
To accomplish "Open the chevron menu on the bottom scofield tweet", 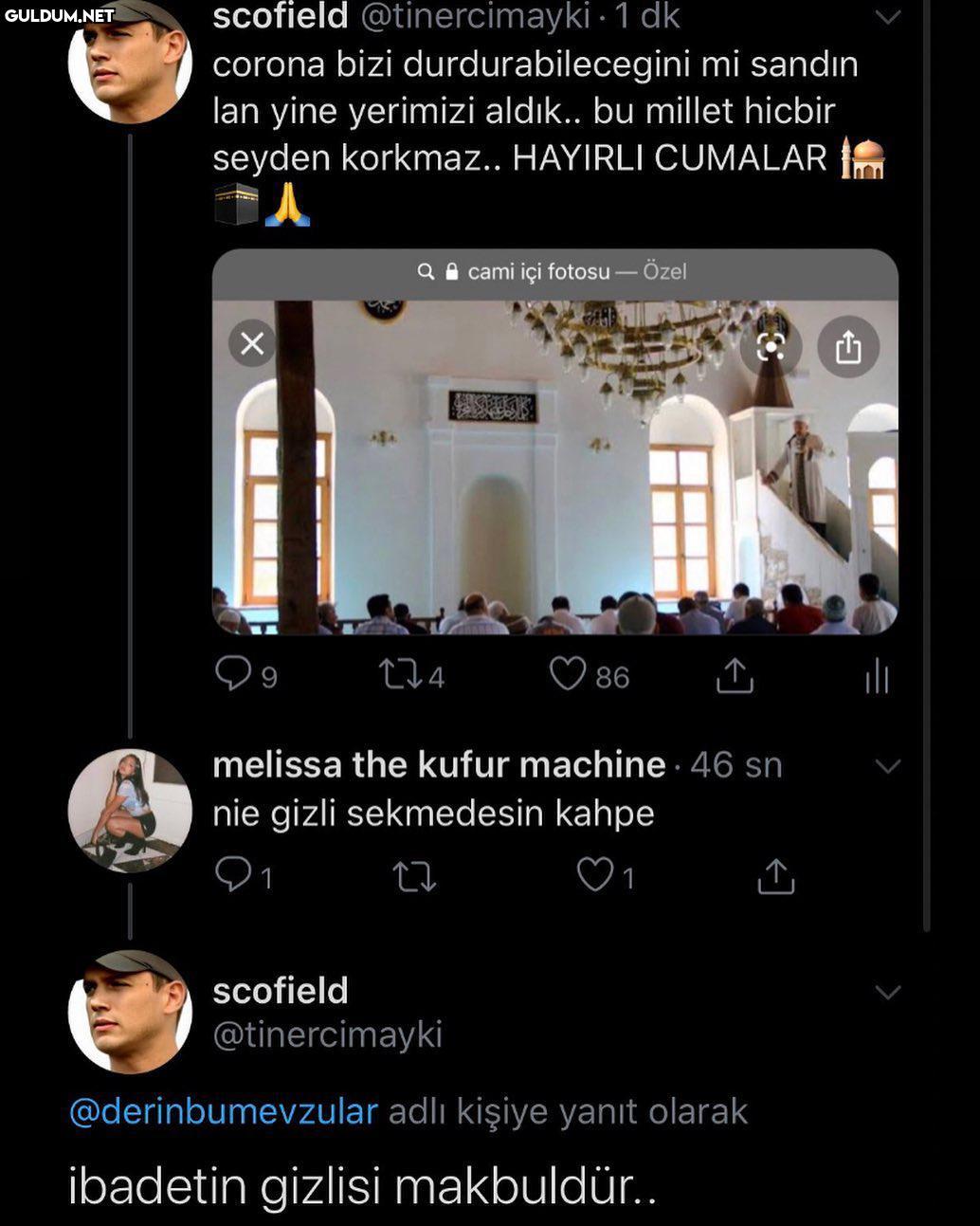I will [887, 992].
